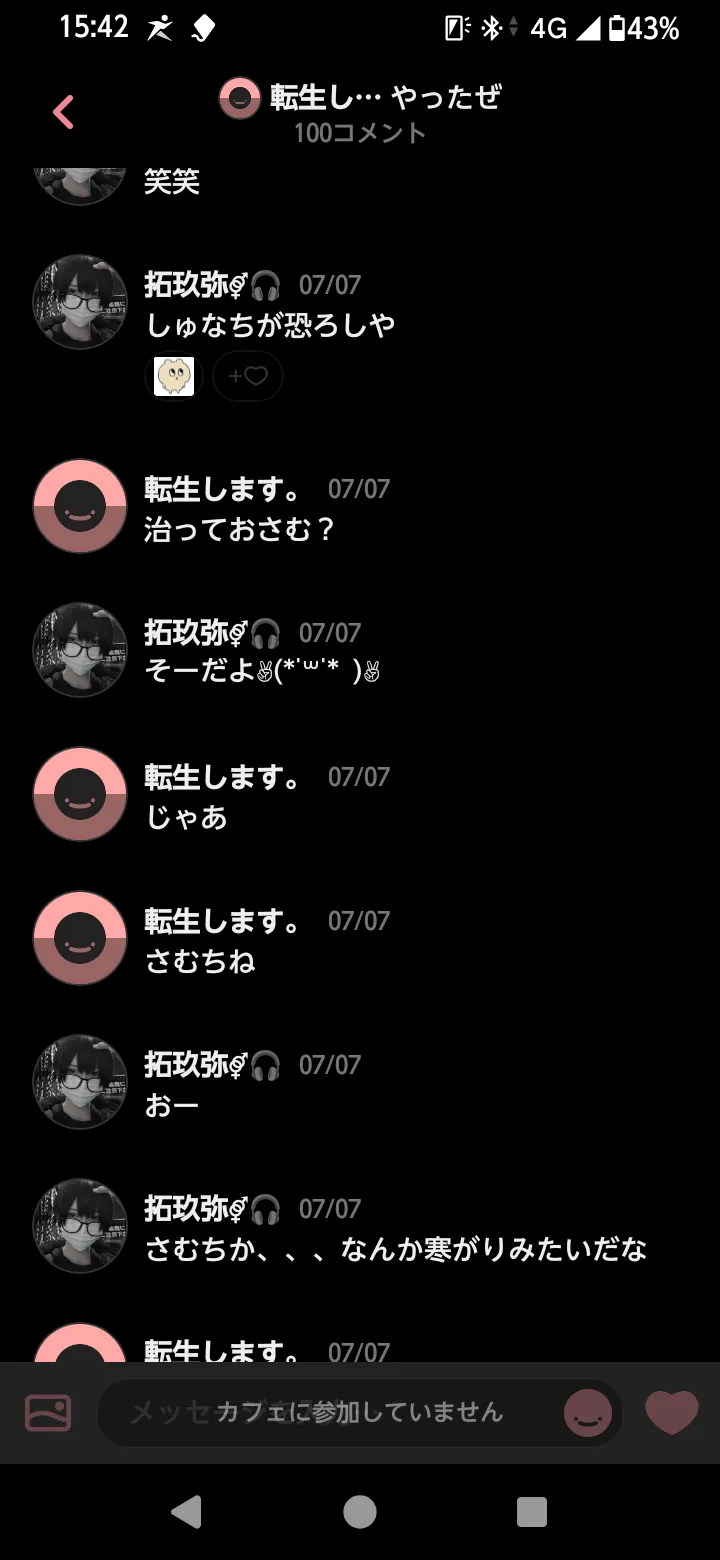Attach an image to the message

[48, 1413]
